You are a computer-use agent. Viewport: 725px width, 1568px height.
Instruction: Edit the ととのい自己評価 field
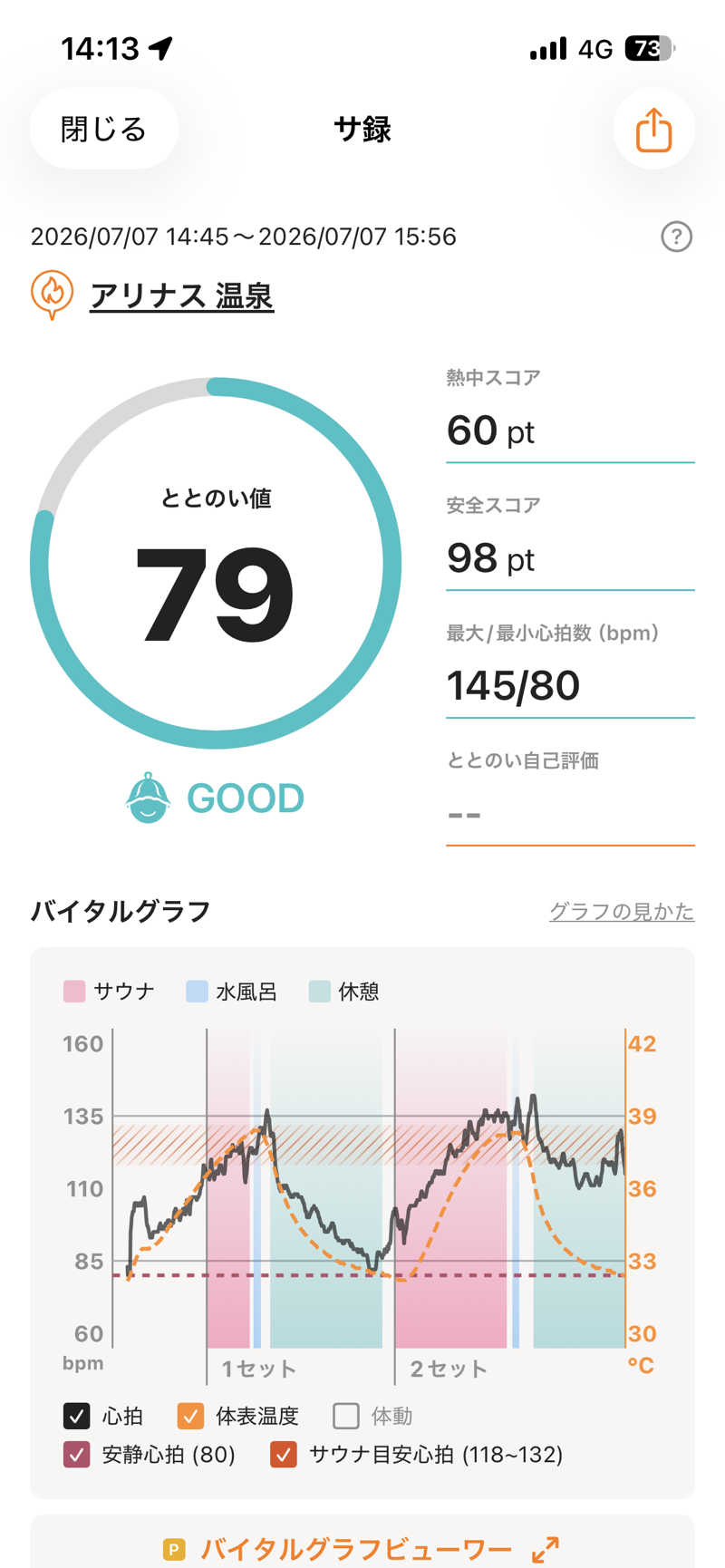click(x=570, y=799)
